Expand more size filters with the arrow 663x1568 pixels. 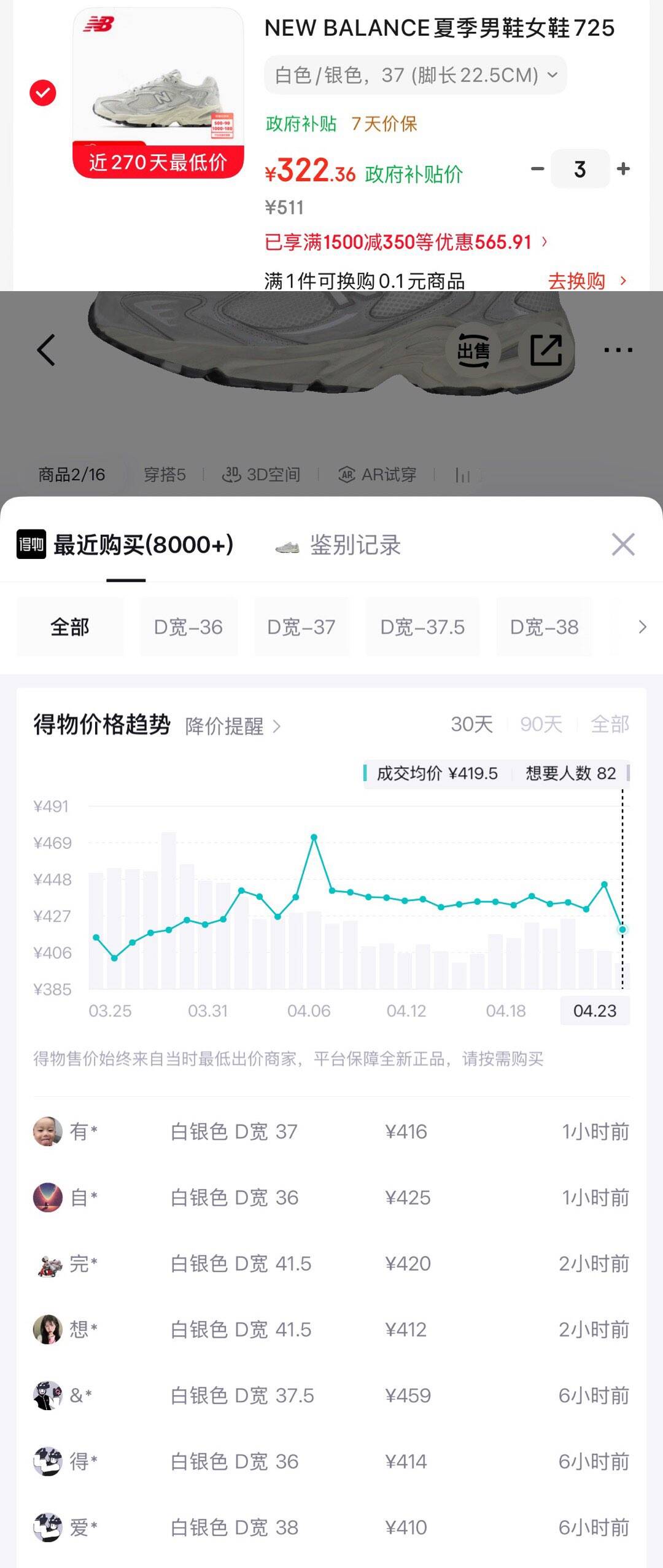tap(642, 627)
